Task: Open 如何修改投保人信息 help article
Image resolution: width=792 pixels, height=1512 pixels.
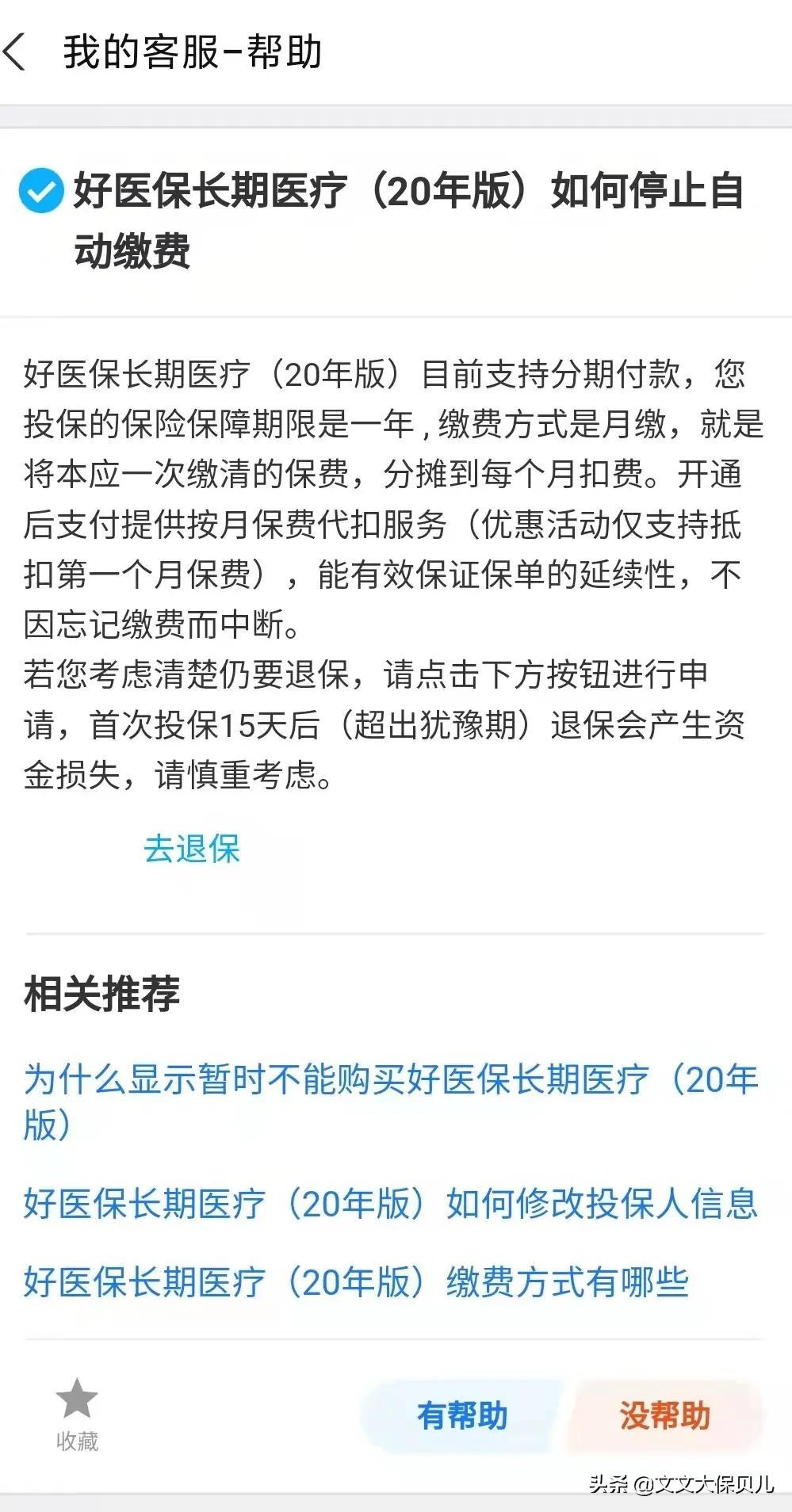Action: pos(390,1204)
